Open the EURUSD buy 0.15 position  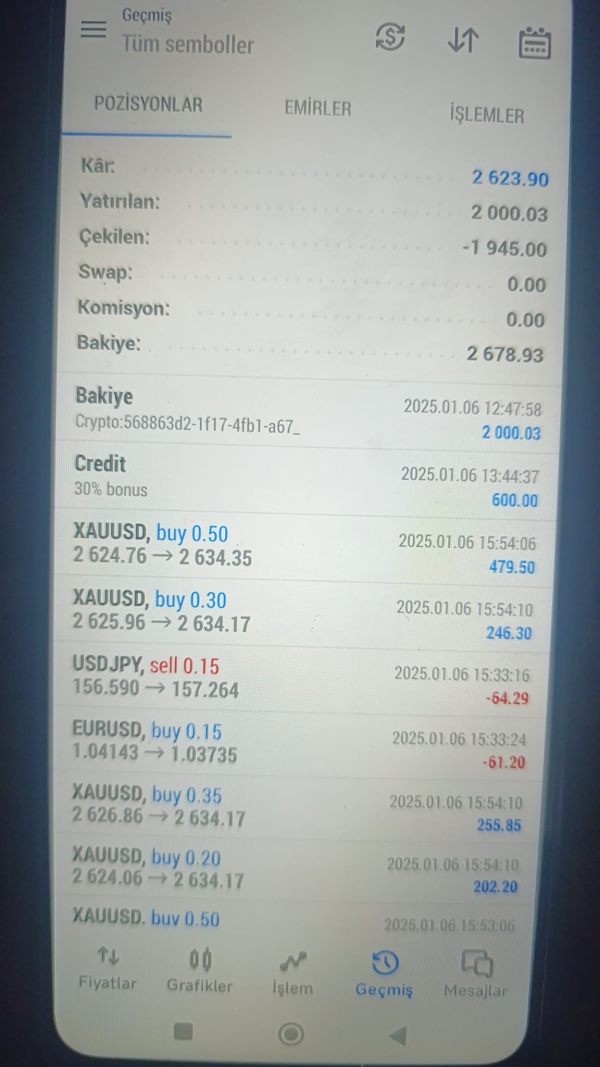click(x=301, y=742)
